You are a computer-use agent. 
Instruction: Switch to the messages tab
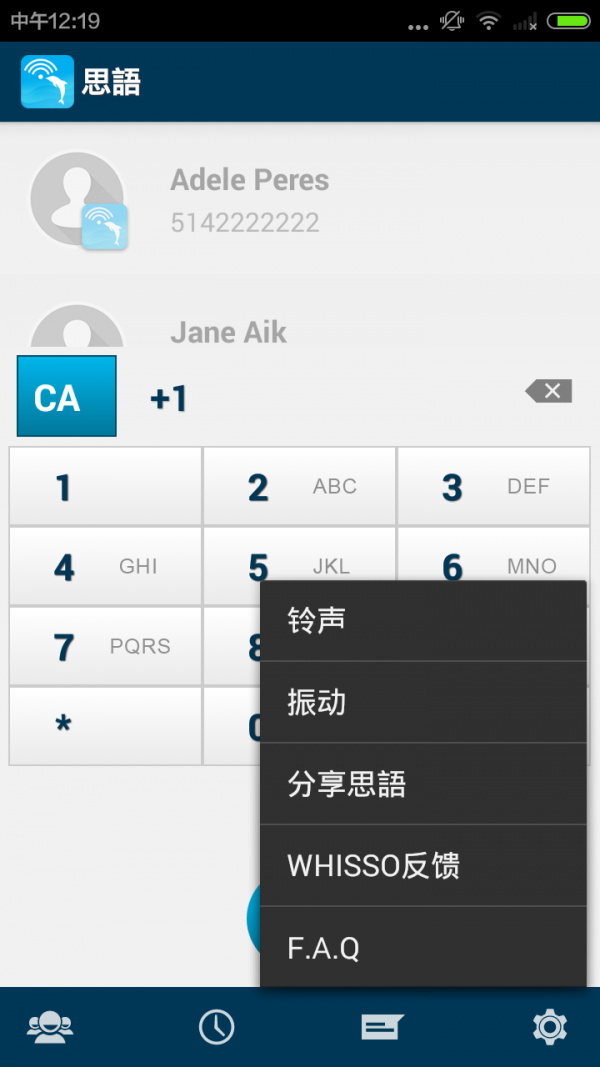(x=382, y=1027)
